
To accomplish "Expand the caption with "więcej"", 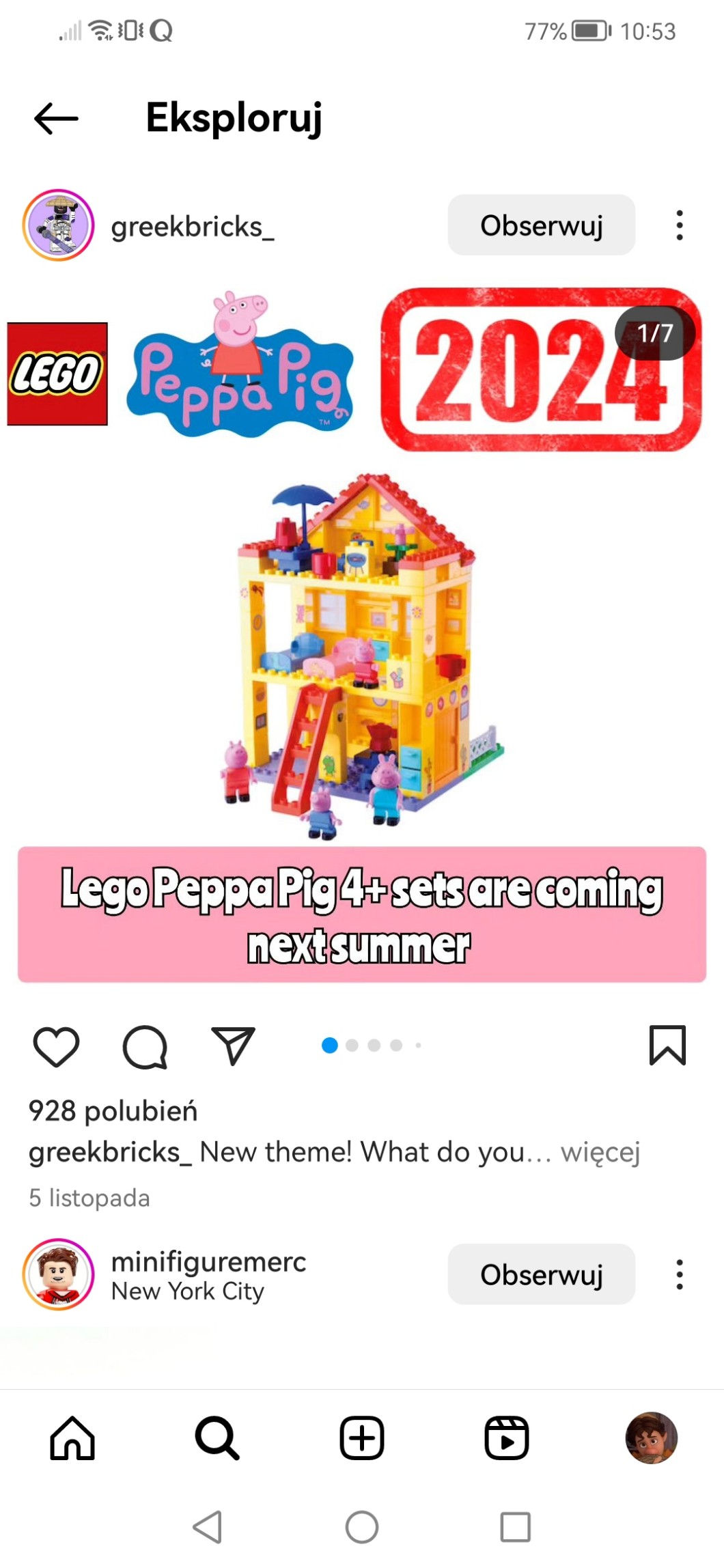I will [600, 1153].
